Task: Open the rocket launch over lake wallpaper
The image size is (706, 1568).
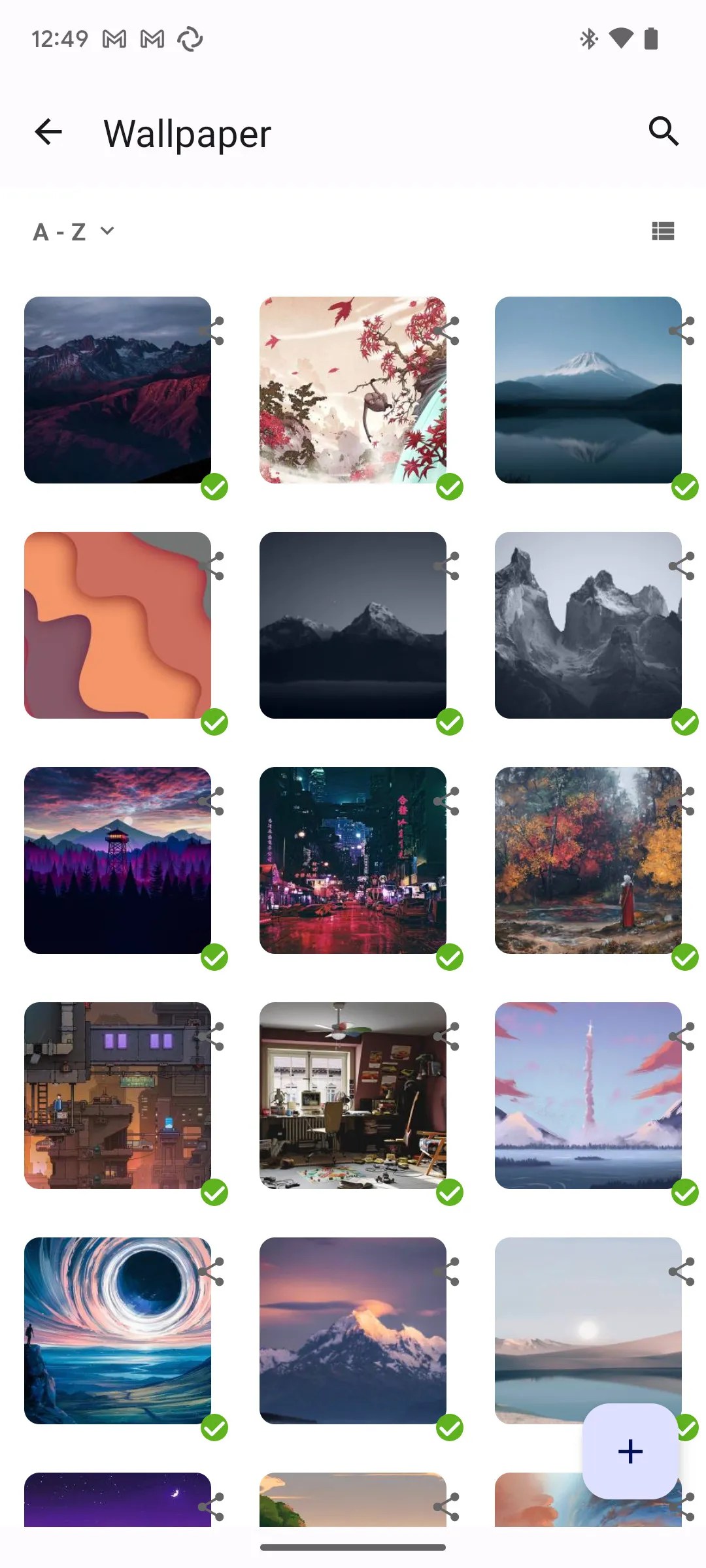Action: click(x=588, y=1096)
